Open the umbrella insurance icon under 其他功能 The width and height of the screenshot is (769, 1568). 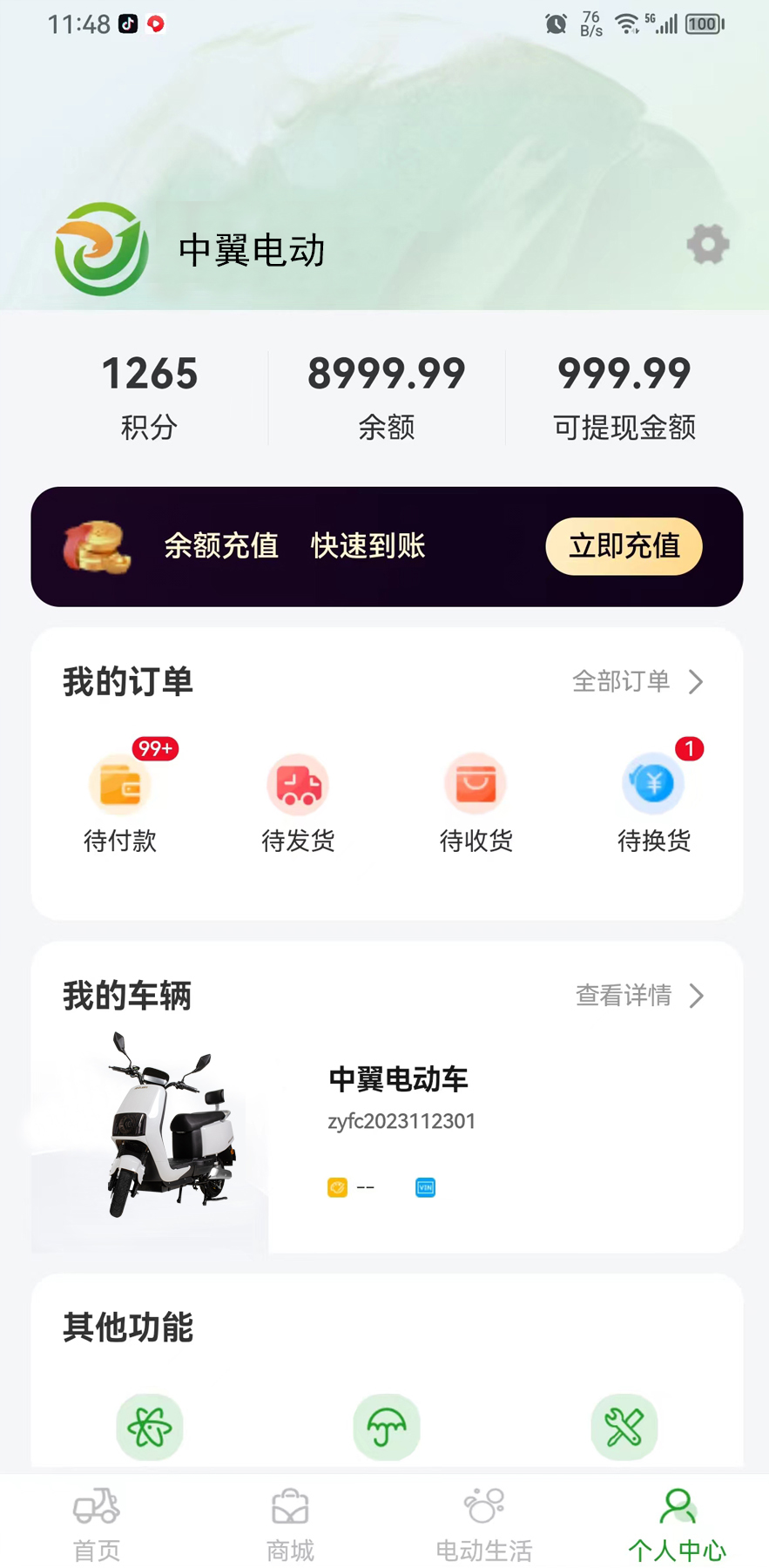[386, 1427]
